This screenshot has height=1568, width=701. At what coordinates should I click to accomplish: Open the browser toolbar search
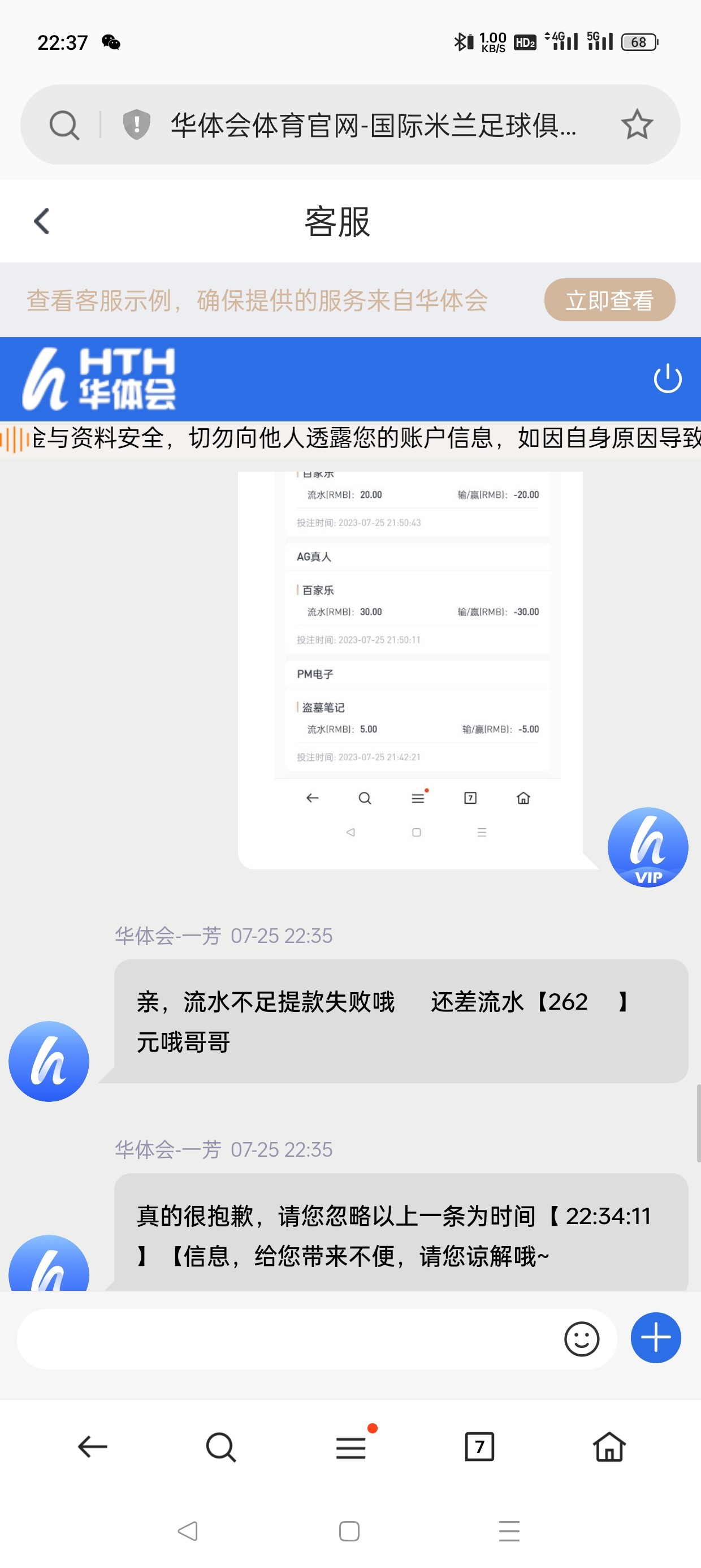221,1447
